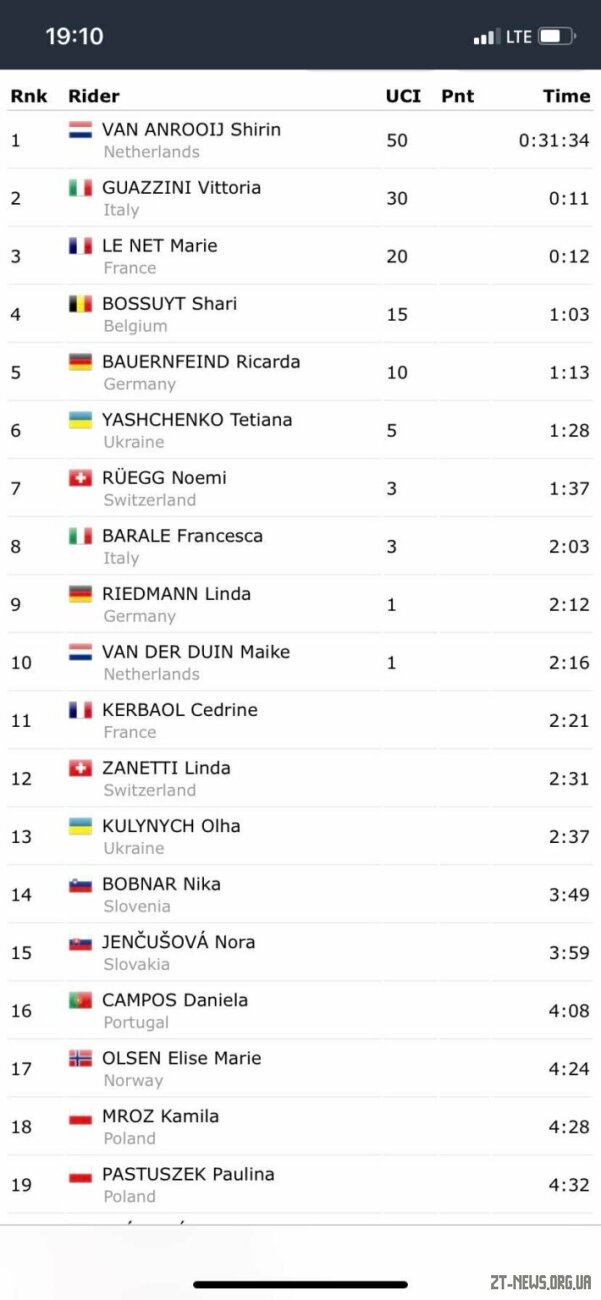The width and height of the screenshot is (601, 1300).
Task: Open RÜEGG Noemi's profile
Action: point(164,477)
